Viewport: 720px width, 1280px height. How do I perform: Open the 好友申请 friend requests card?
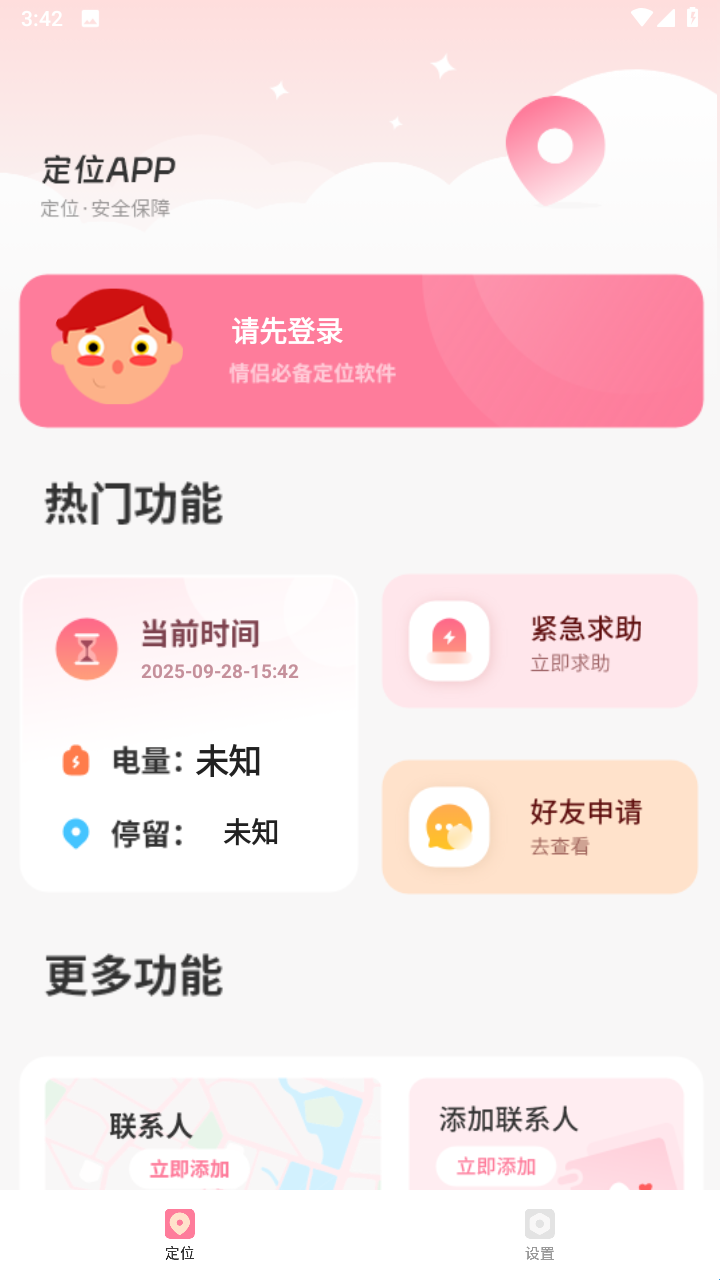540,827
